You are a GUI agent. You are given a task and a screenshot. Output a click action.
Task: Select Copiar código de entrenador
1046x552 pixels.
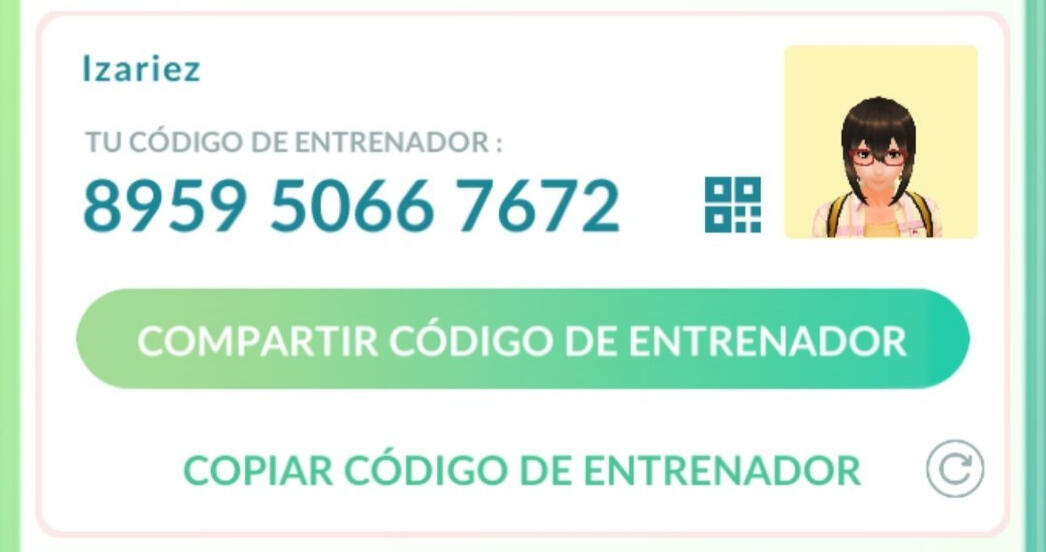click(x=522, y=470)
